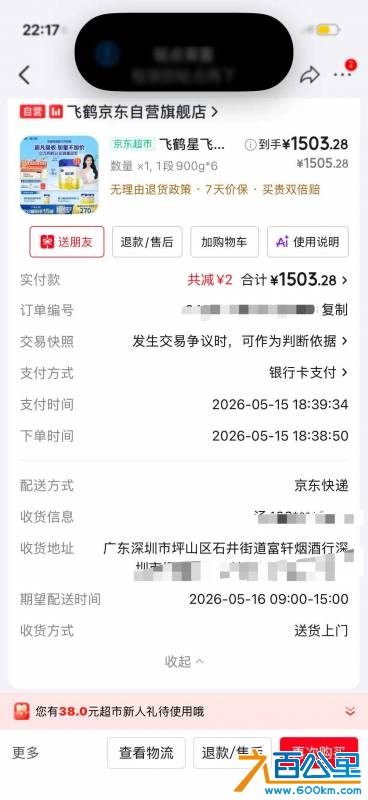
Task: Open the 交易快照 transaction snapshot row
Action: point(184,341)
